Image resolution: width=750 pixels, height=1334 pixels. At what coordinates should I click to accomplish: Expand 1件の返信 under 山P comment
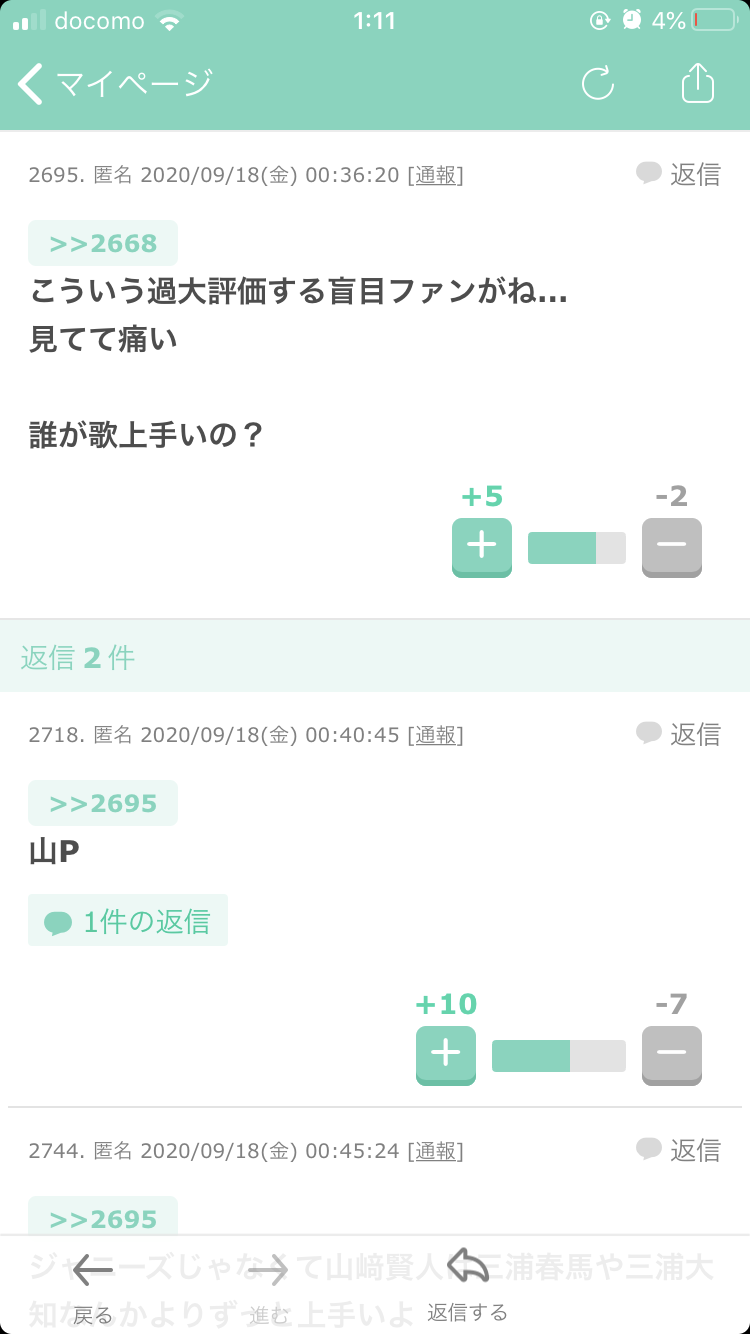click(128, 920)
